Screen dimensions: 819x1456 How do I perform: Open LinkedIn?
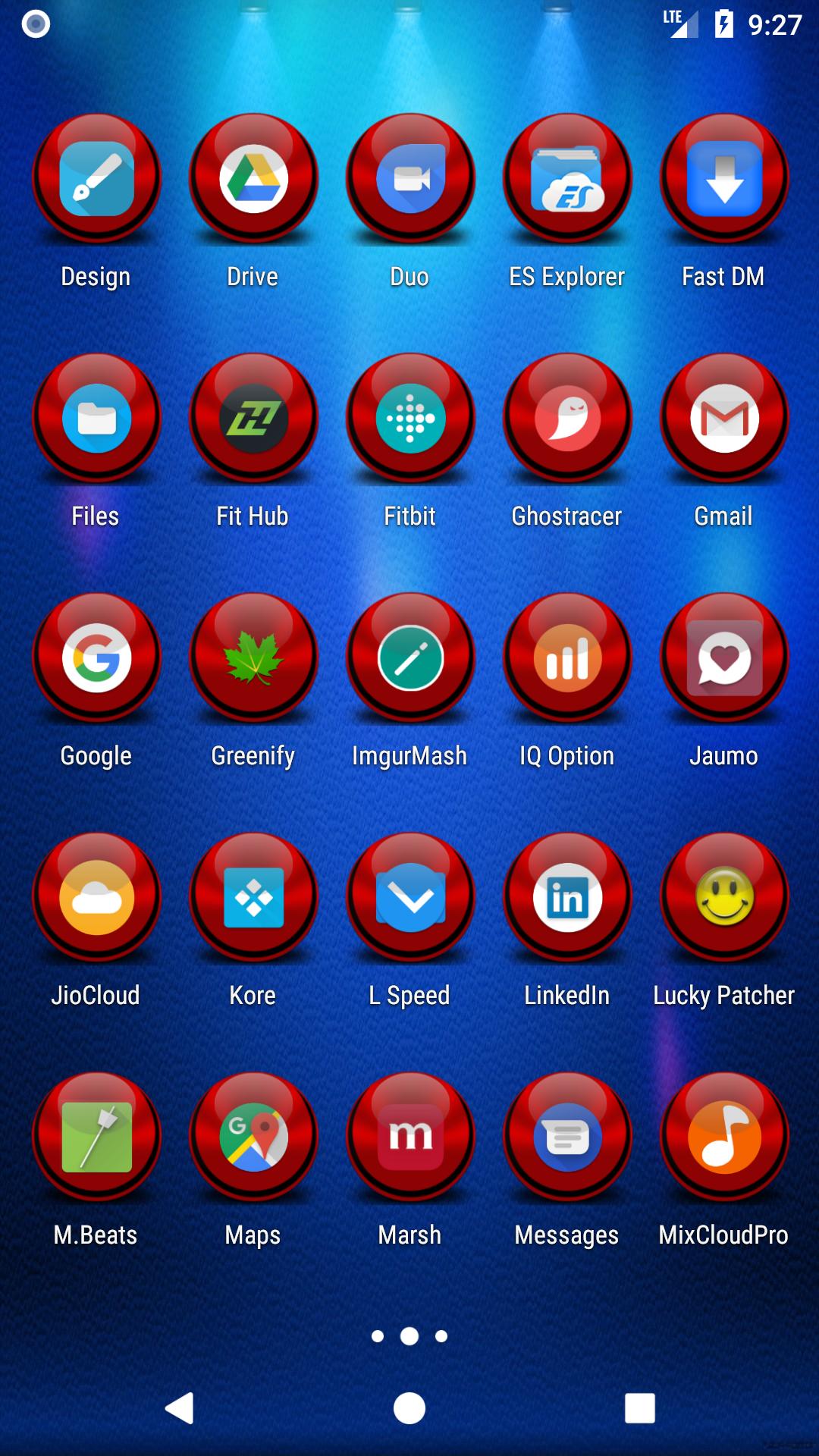click(567, 898)
